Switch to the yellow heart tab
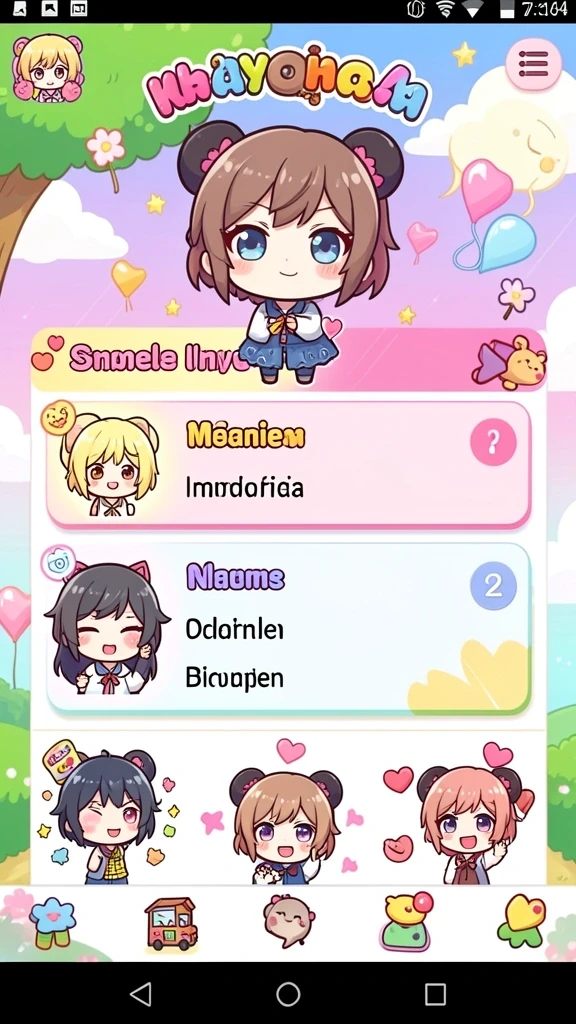The image size is (576, 1024). (x=522, y=921)
